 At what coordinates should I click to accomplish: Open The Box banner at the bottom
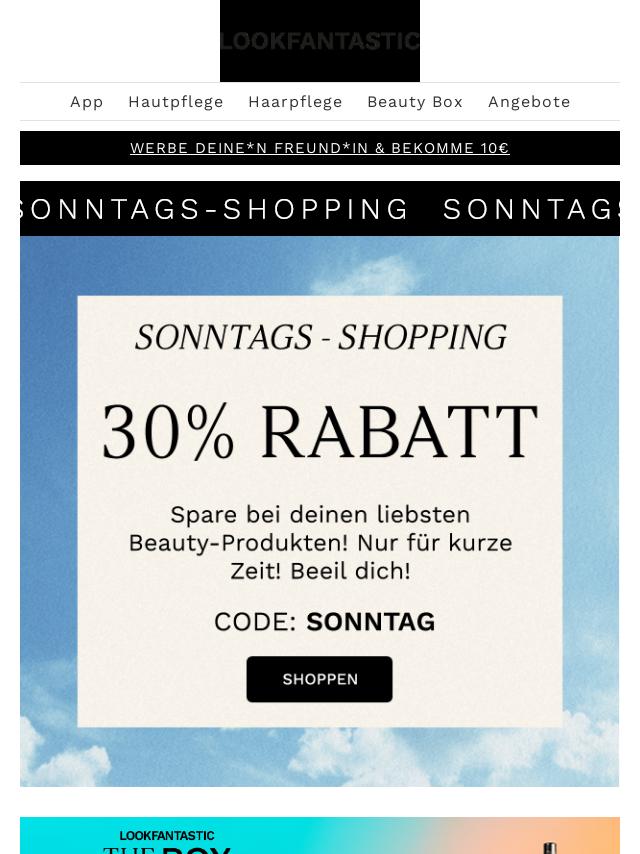click(x=320, y=836)
